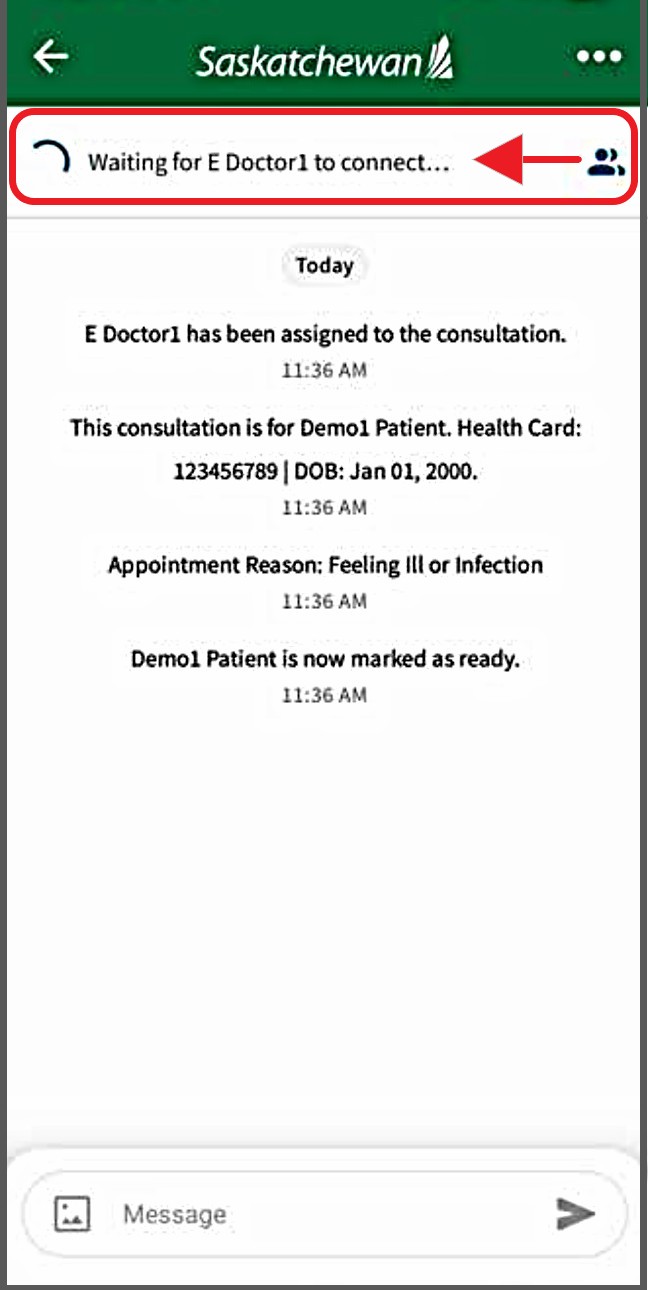View consultation participants
The image size is (648, 1290).
coord(605,162)
